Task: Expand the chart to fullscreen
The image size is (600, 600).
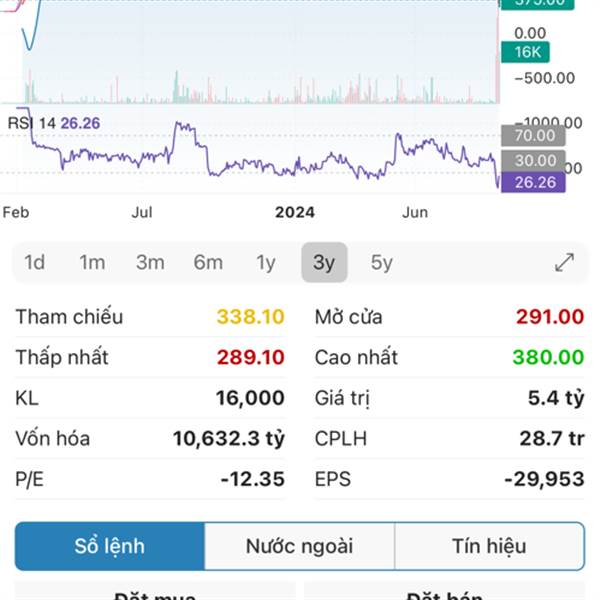Action: point(565,263)
